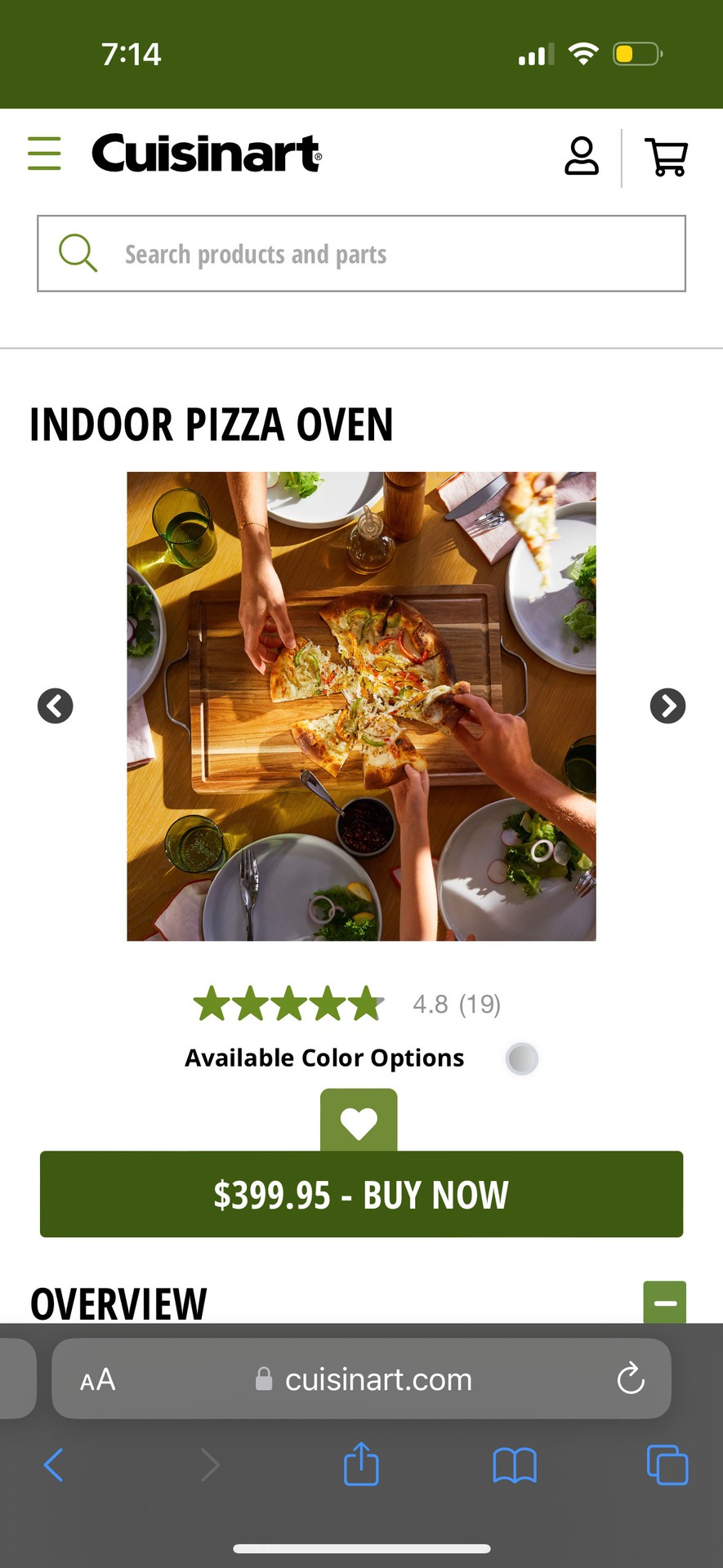Buy the pizza oven for $399.95
The height and width of the screenshot is (1568, 723).
pyautogui.click(x=361, y=1194)
